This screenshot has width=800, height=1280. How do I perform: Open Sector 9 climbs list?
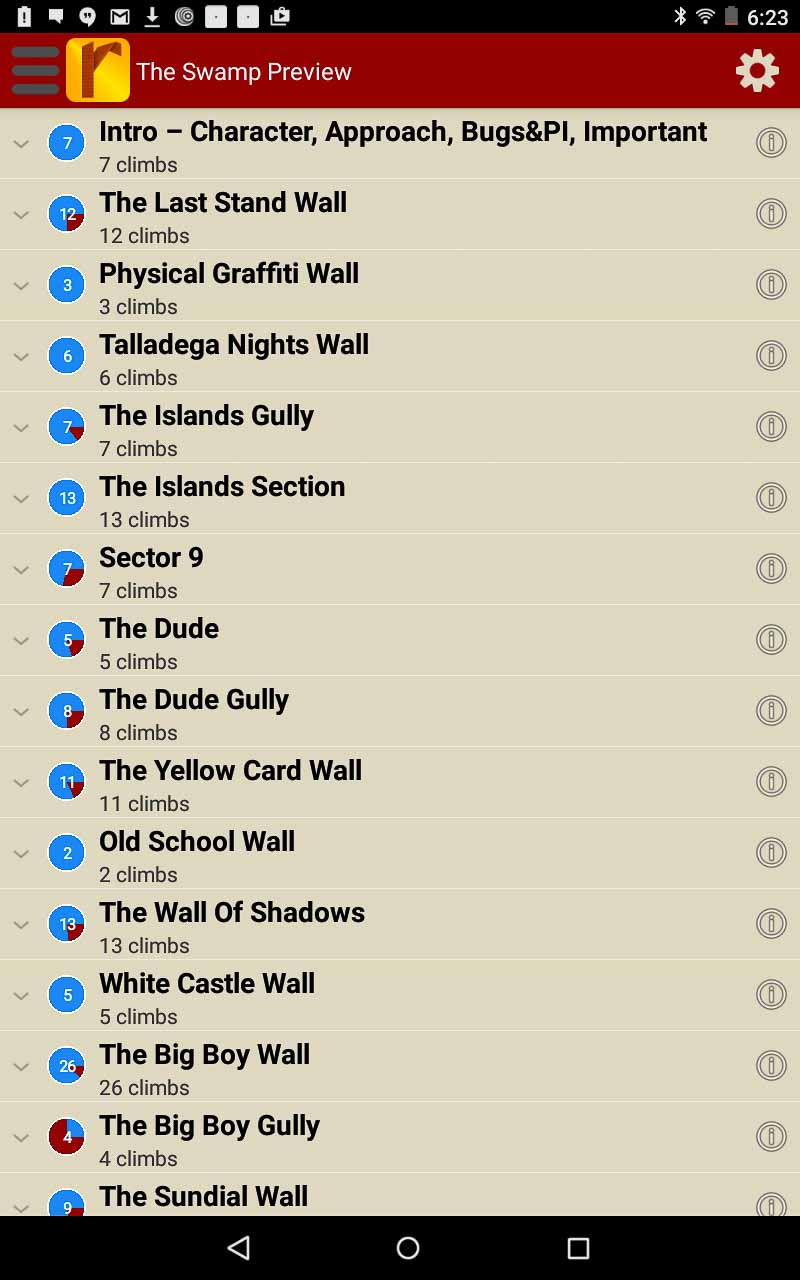(x=151, y=569)
